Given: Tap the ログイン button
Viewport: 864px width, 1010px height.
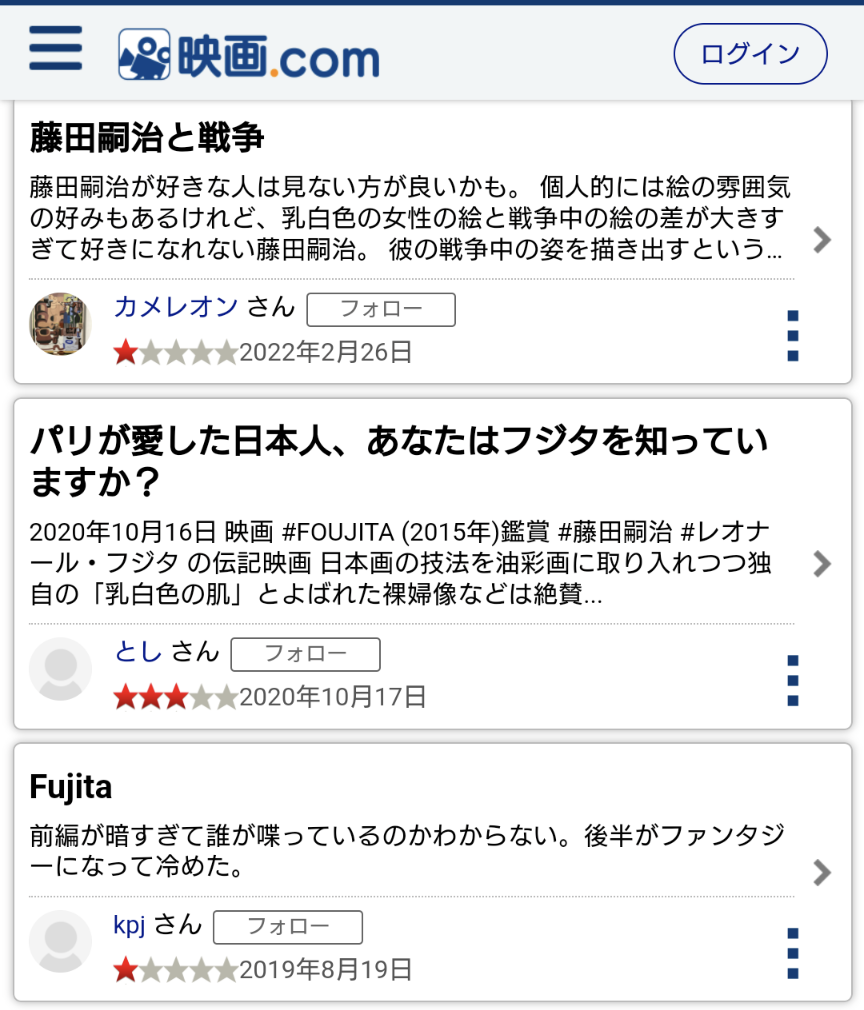Looking at the screenshot, I should tap(750, 54).
